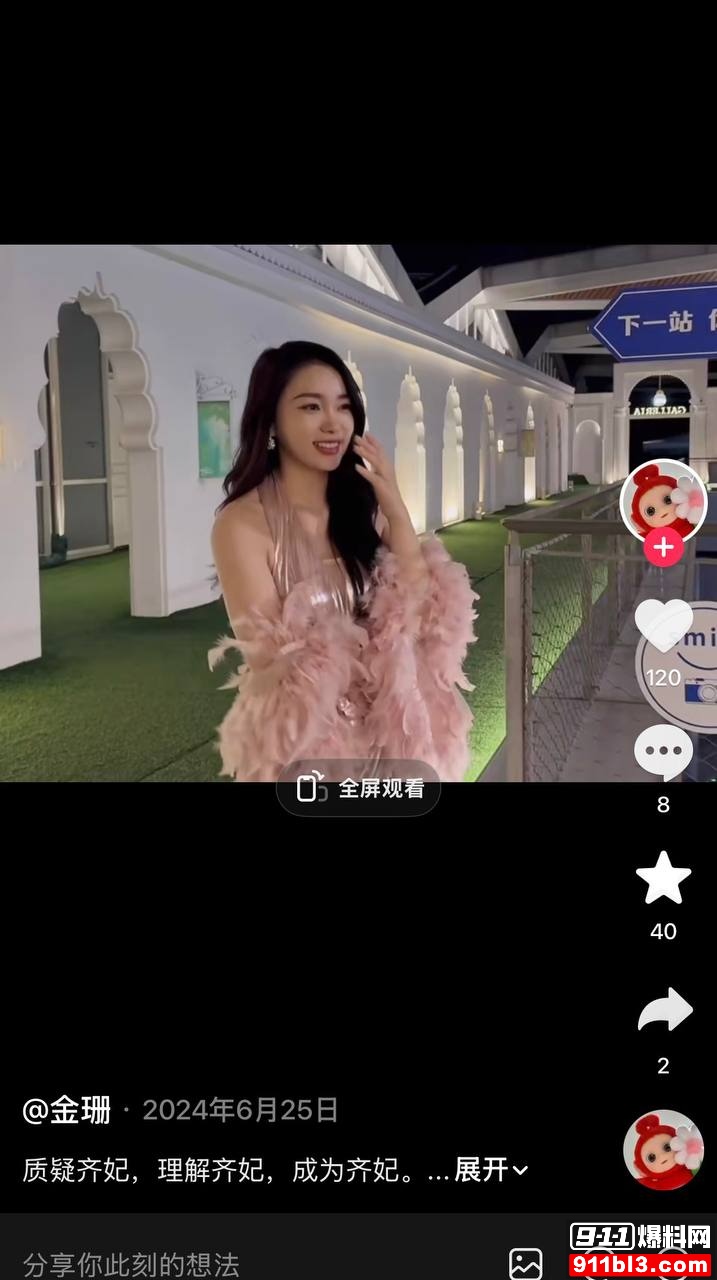The image size is (717, 1280).
Task: Open the sound disc for this video
Action: [x=663, y=1149]
